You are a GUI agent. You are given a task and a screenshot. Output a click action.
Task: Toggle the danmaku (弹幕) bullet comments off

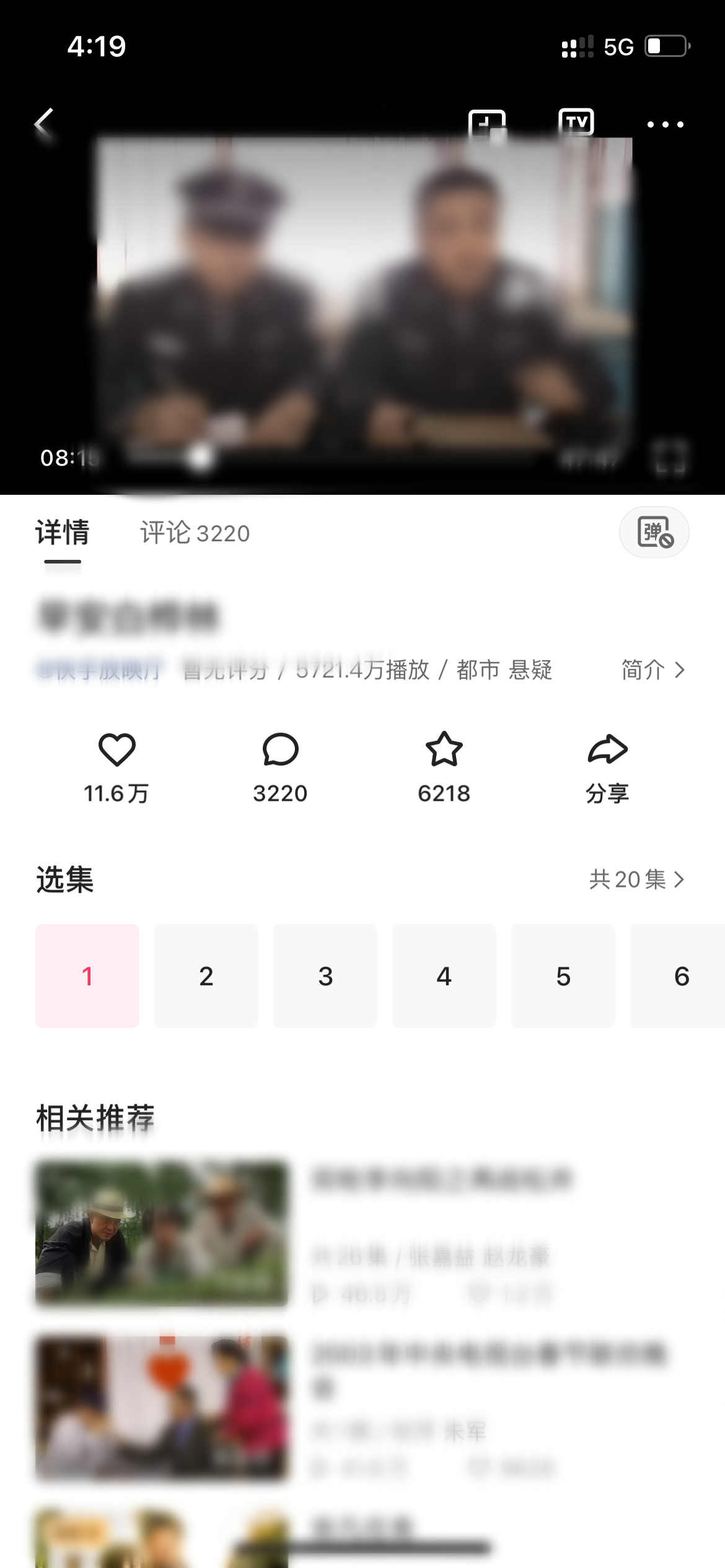[x=654, y=533]
